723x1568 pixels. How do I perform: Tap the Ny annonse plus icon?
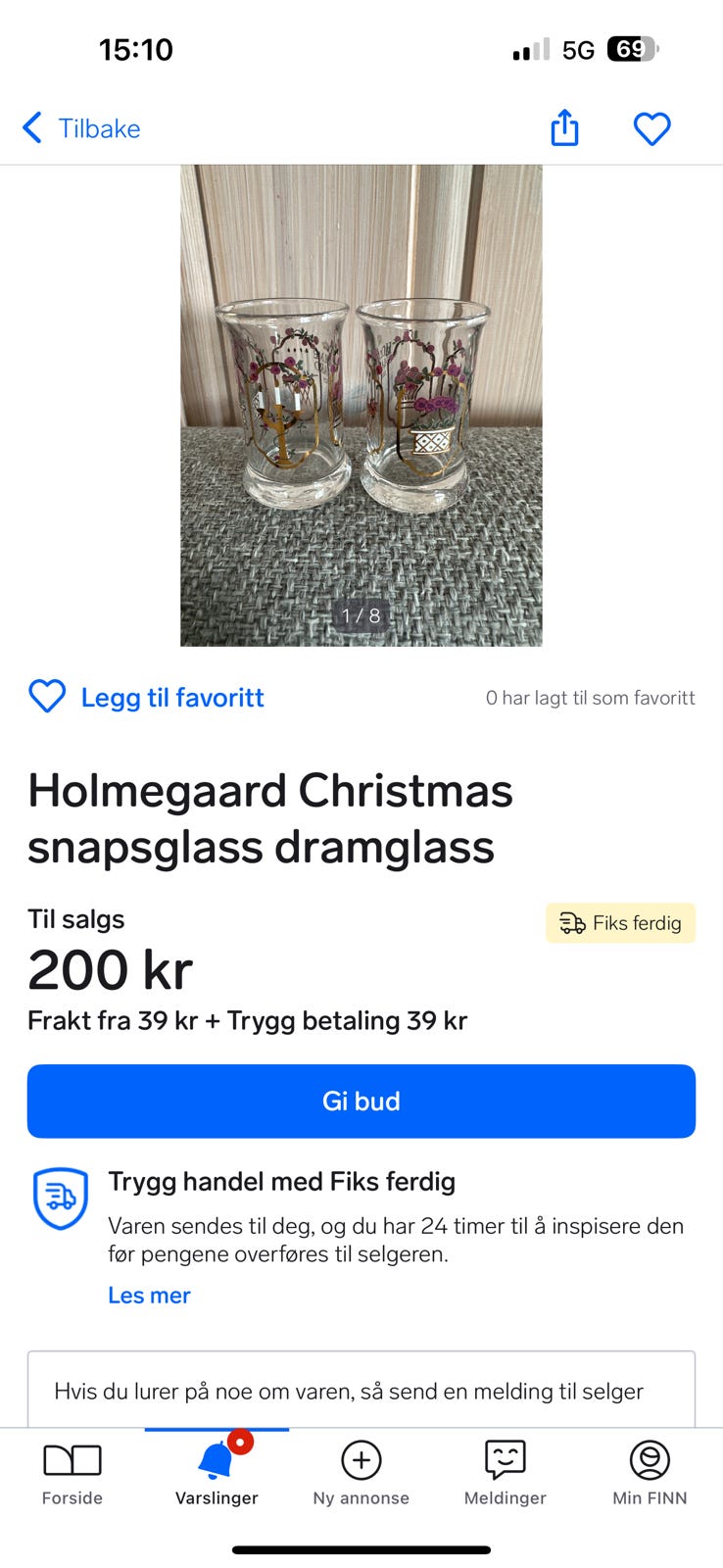[361, 1459]
